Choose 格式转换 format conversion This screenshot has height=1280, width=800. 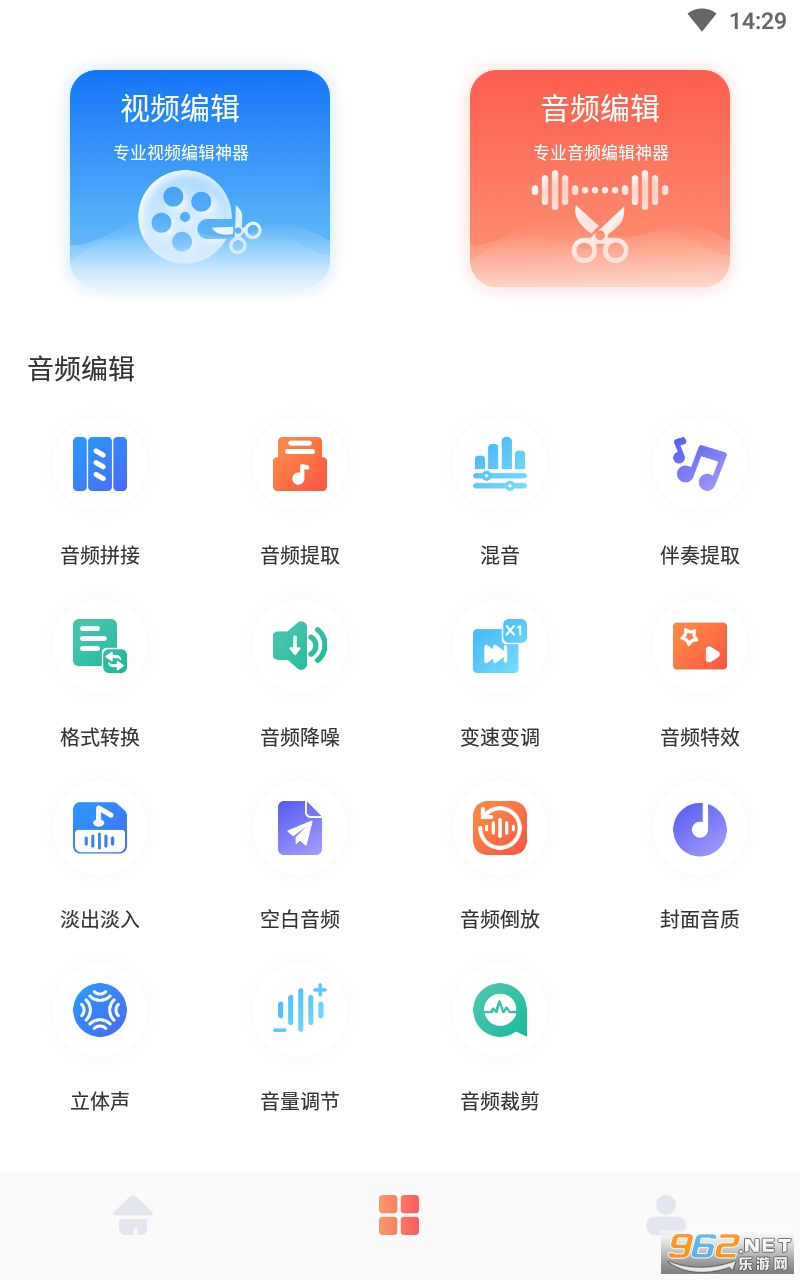[x=100, y=673]
